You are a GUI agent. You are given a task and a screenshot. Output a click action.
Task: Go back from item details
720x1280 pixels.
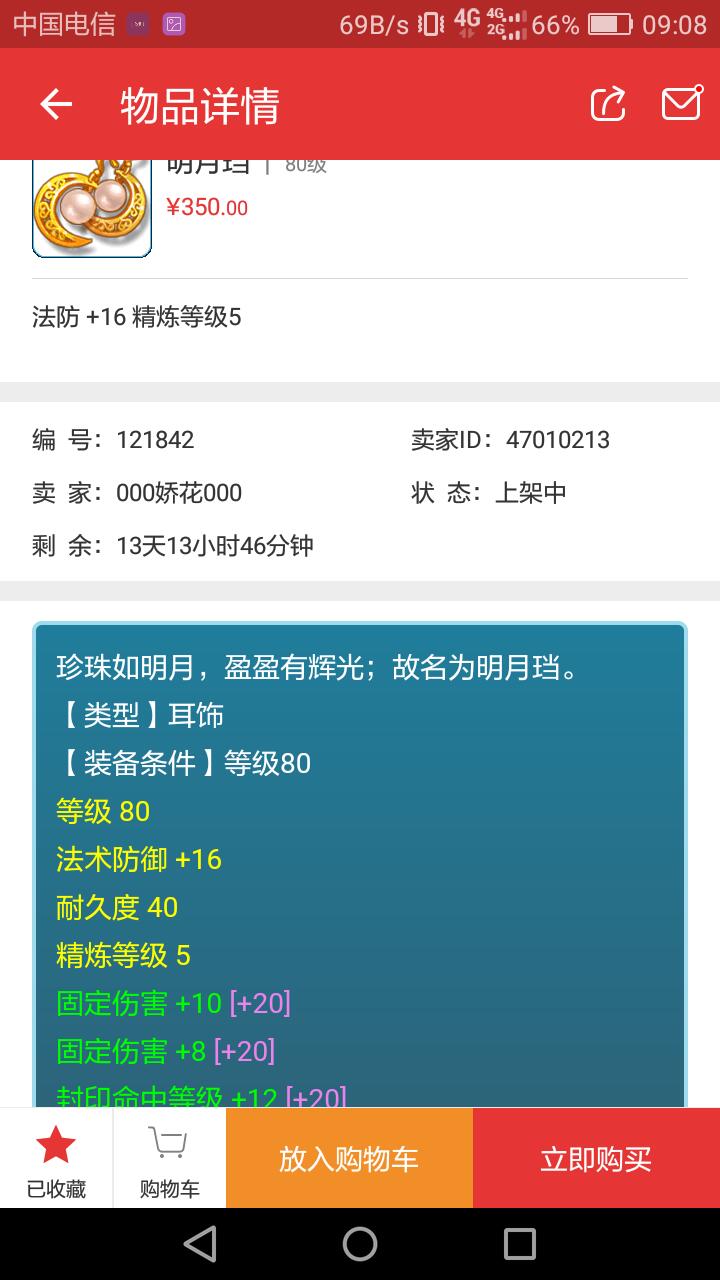56,104
